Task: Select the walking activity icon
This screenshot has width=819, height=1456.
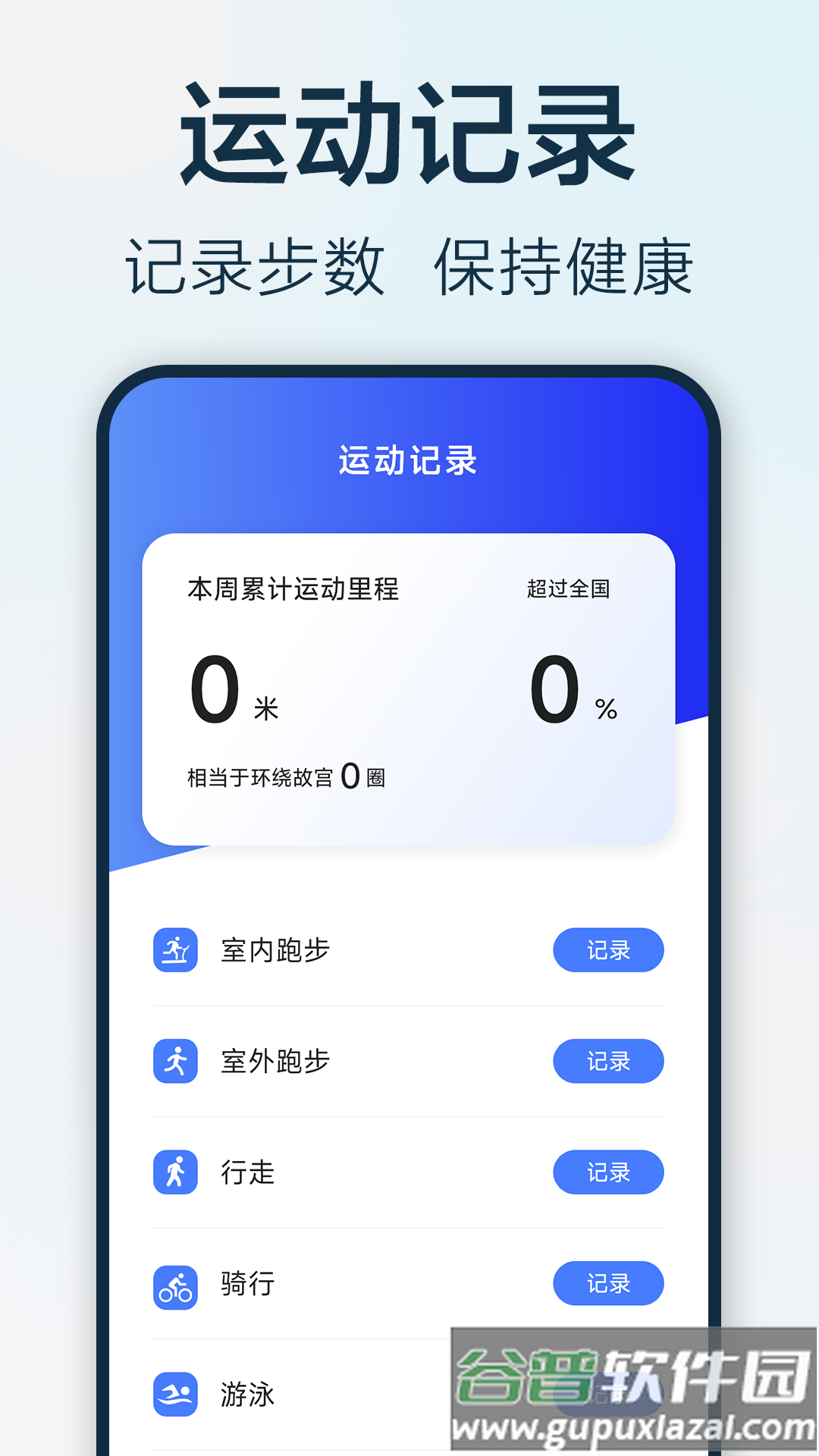Action: pos(175,1172)
